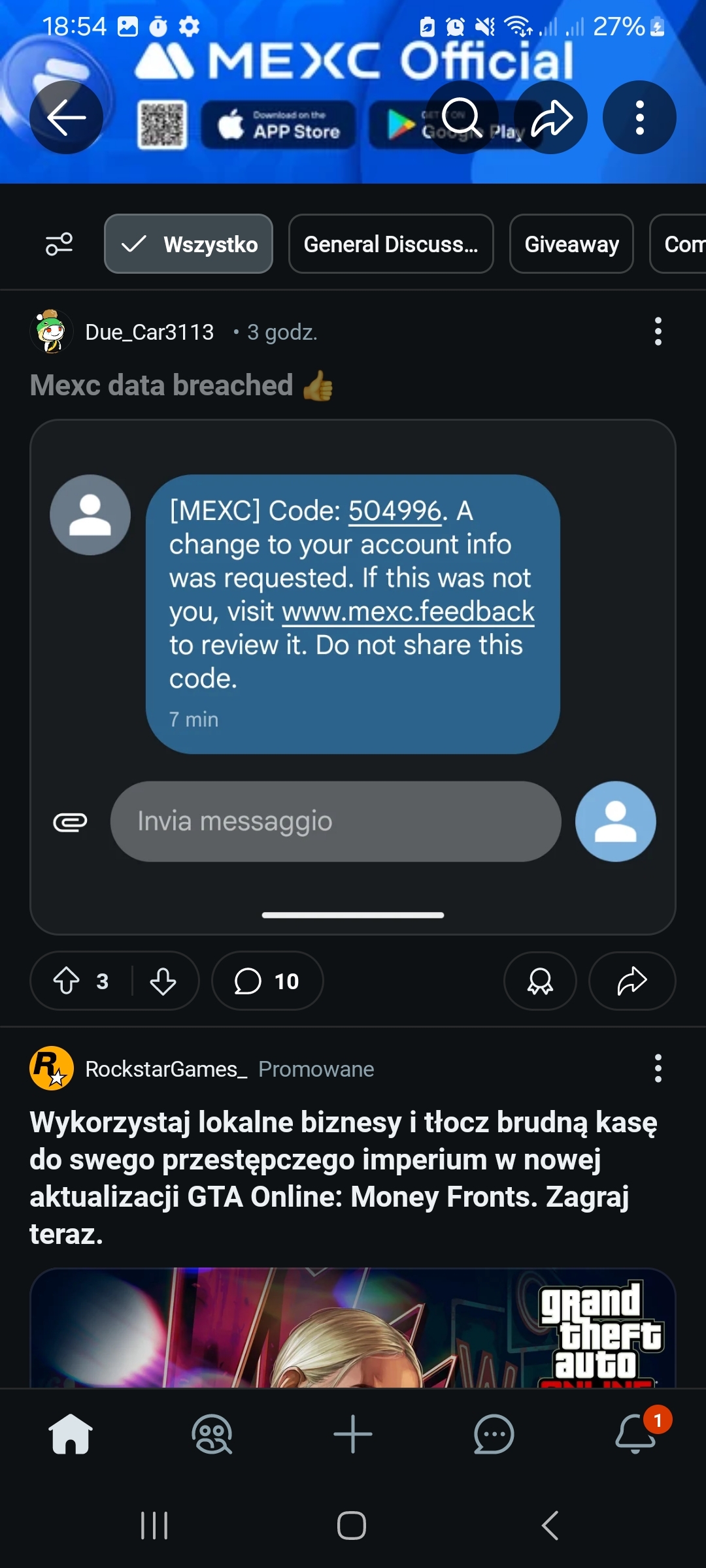View the 10 comments on the post
This screenshot has width=706, height=1568.
click(x=267, y=981)
